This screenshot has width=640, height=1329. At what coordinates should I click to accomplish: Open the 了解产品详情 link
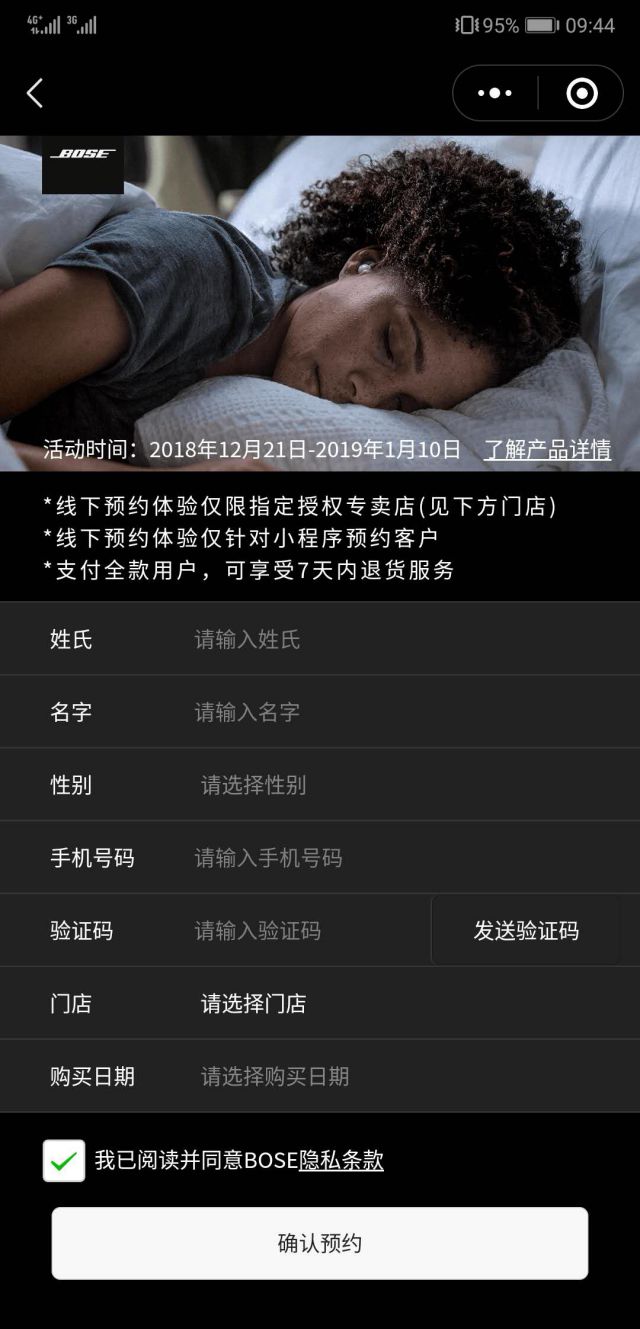coord(547,450)
